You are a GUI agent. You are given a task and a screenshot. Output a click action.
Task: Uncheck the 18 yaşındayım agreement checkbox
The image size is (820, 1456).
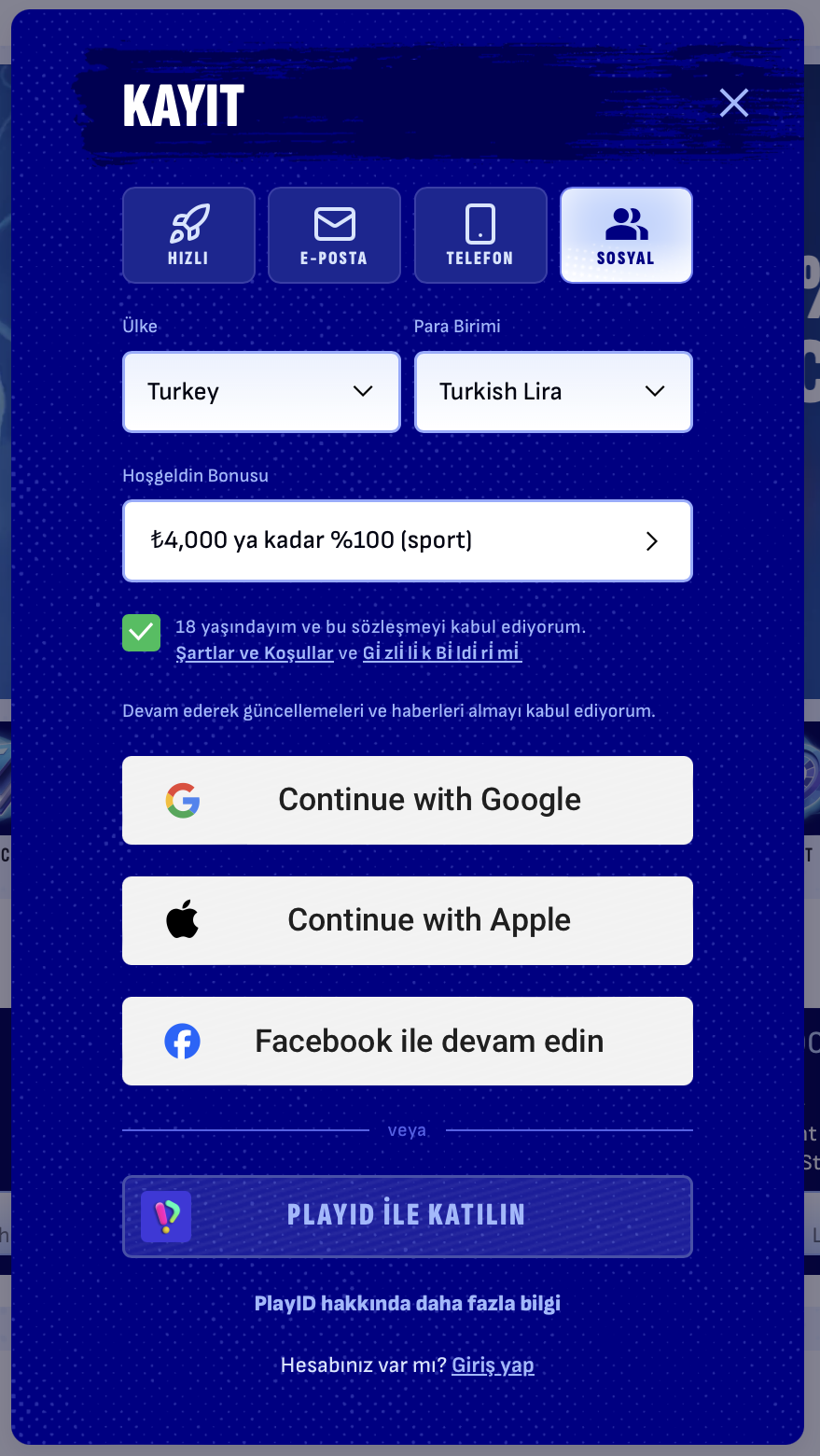pyautogui.click(x=142, y=633)
